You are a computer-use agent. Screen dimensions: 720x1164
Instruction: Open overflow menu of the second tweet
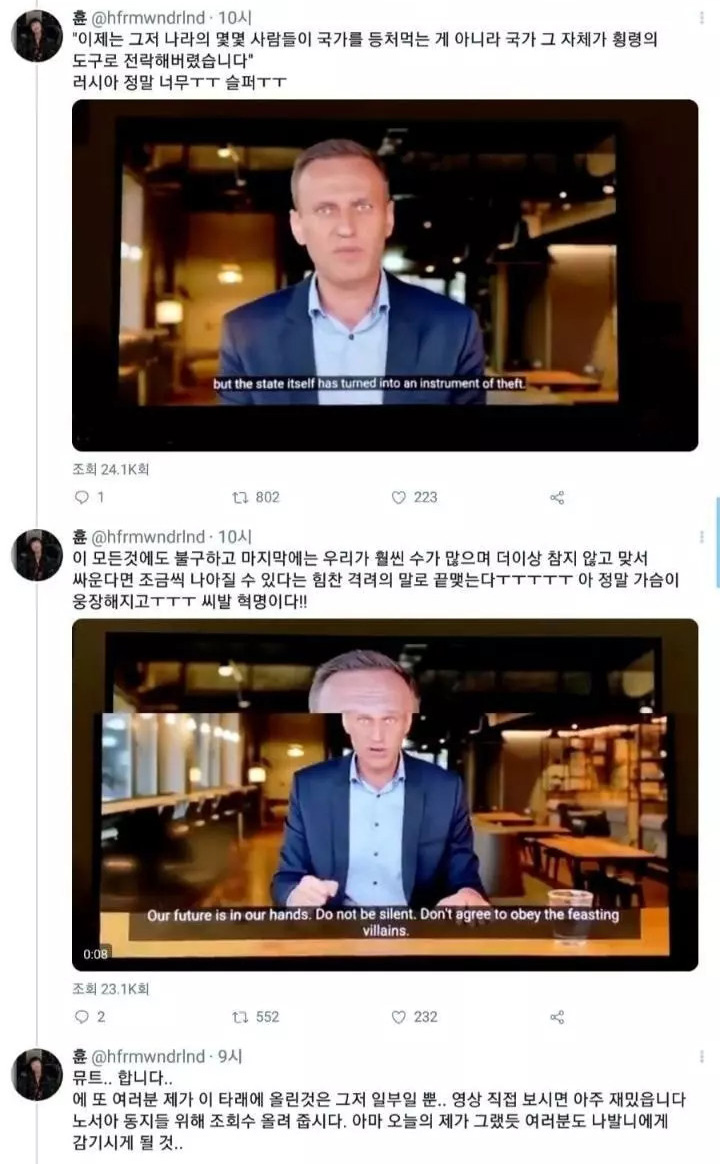[x=701, y=537]
